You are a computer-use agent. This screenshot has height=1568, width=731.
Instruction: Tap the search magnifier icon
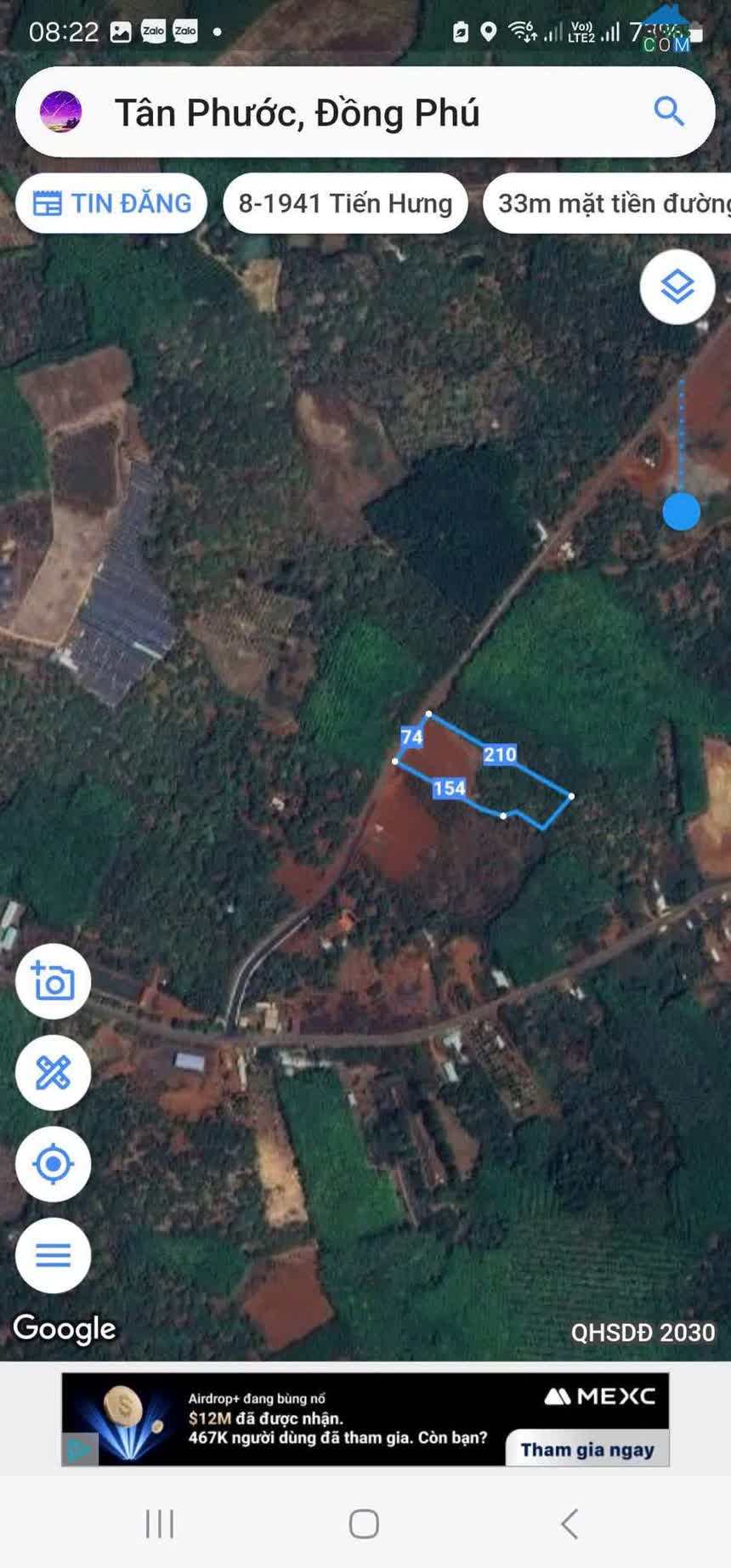(669, 111)
